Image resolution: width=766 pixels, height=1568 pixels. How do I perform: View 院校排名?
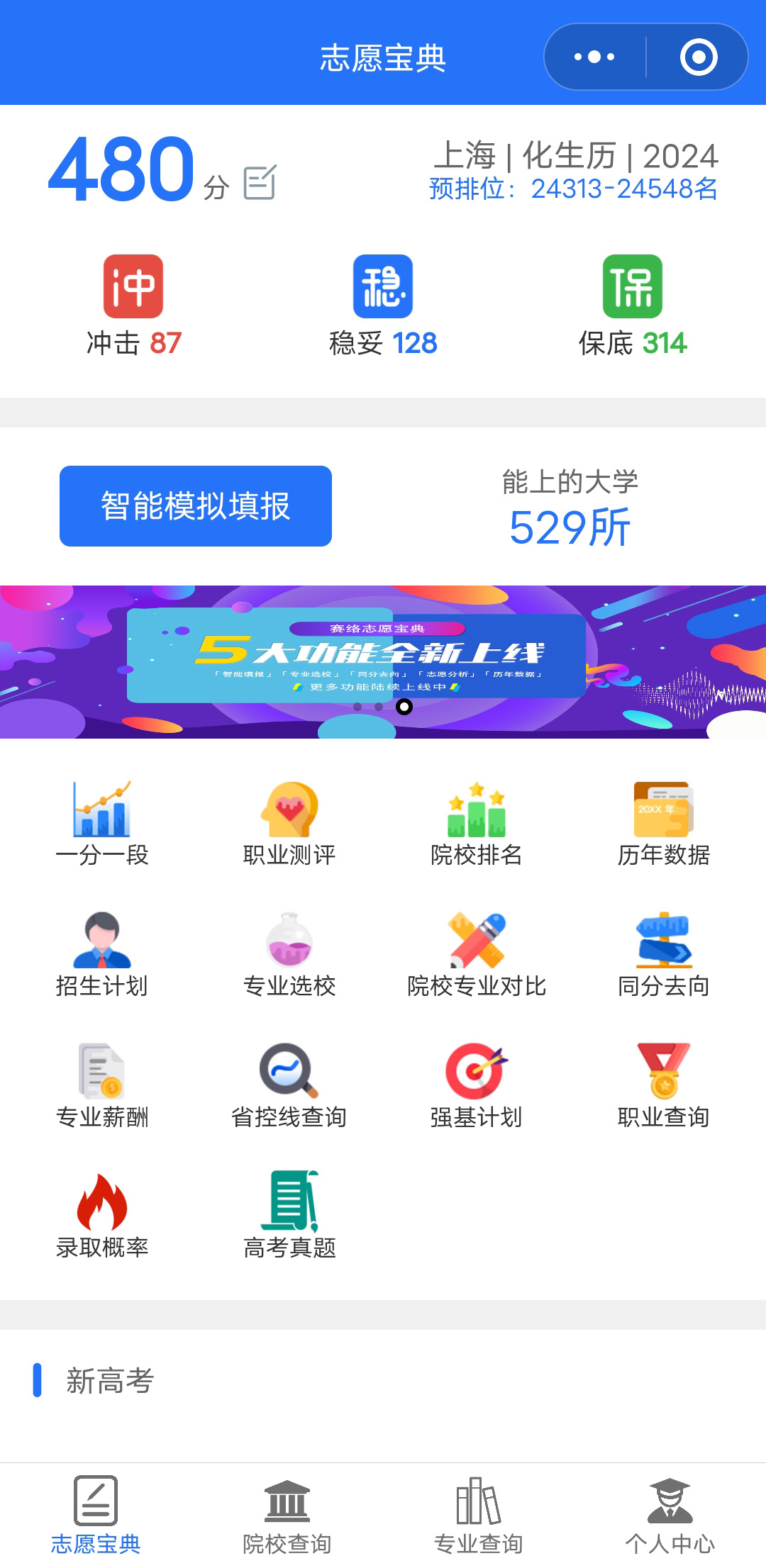[477, 824]
